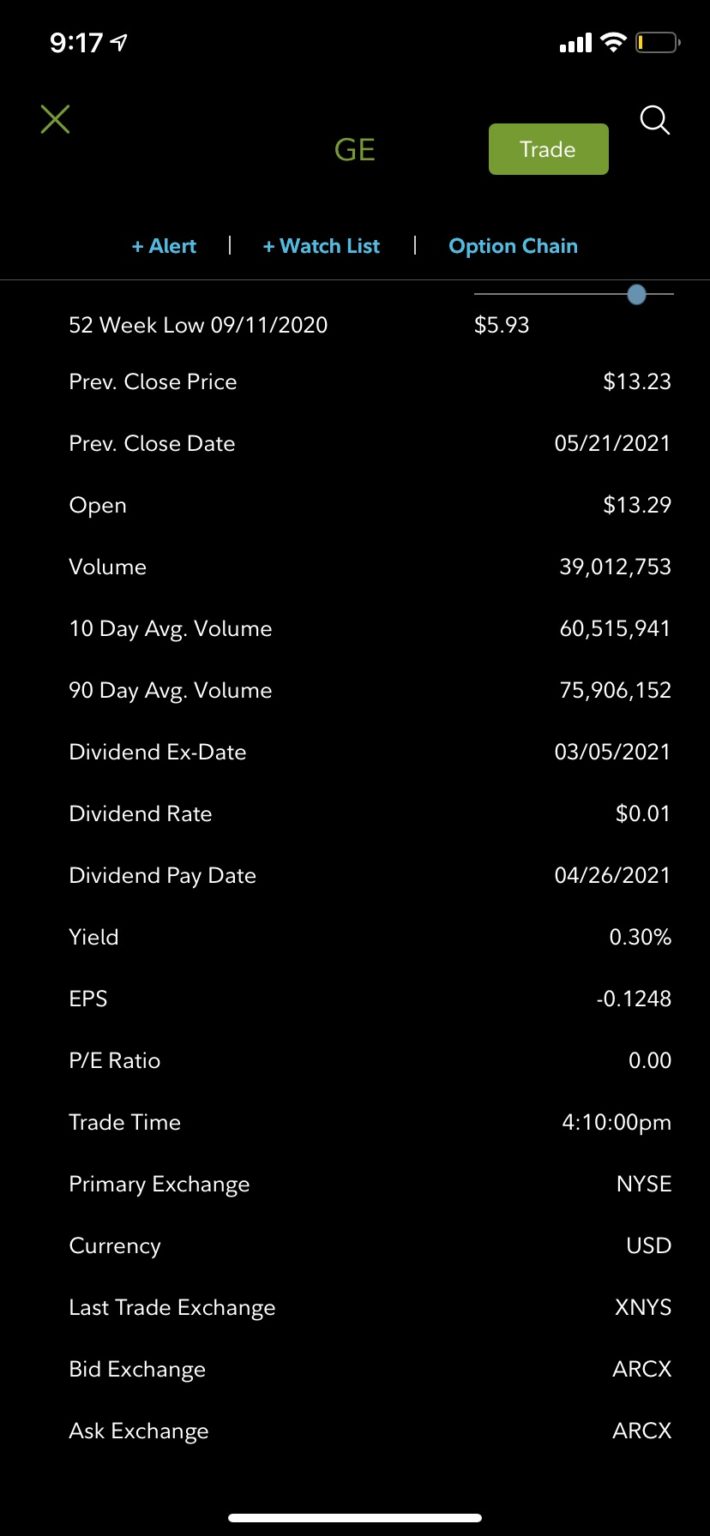Open the search magnifier icon

click(x=654, y=121)
